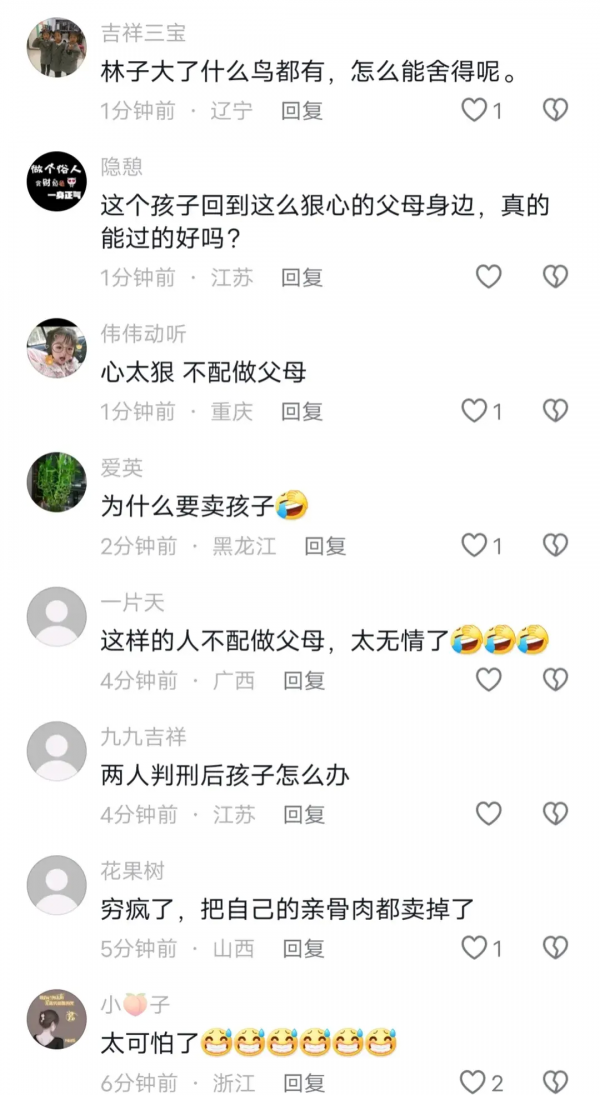Like 爱英's comment

pyautogui.click(x=474, y=545)
